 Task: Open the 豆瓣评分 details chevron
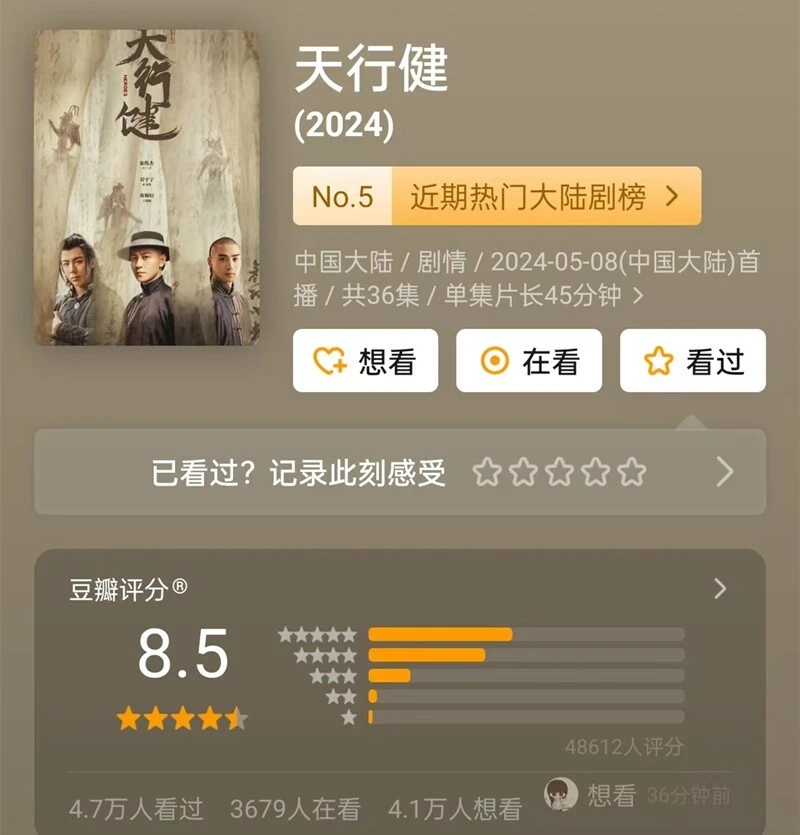(720, 589)
